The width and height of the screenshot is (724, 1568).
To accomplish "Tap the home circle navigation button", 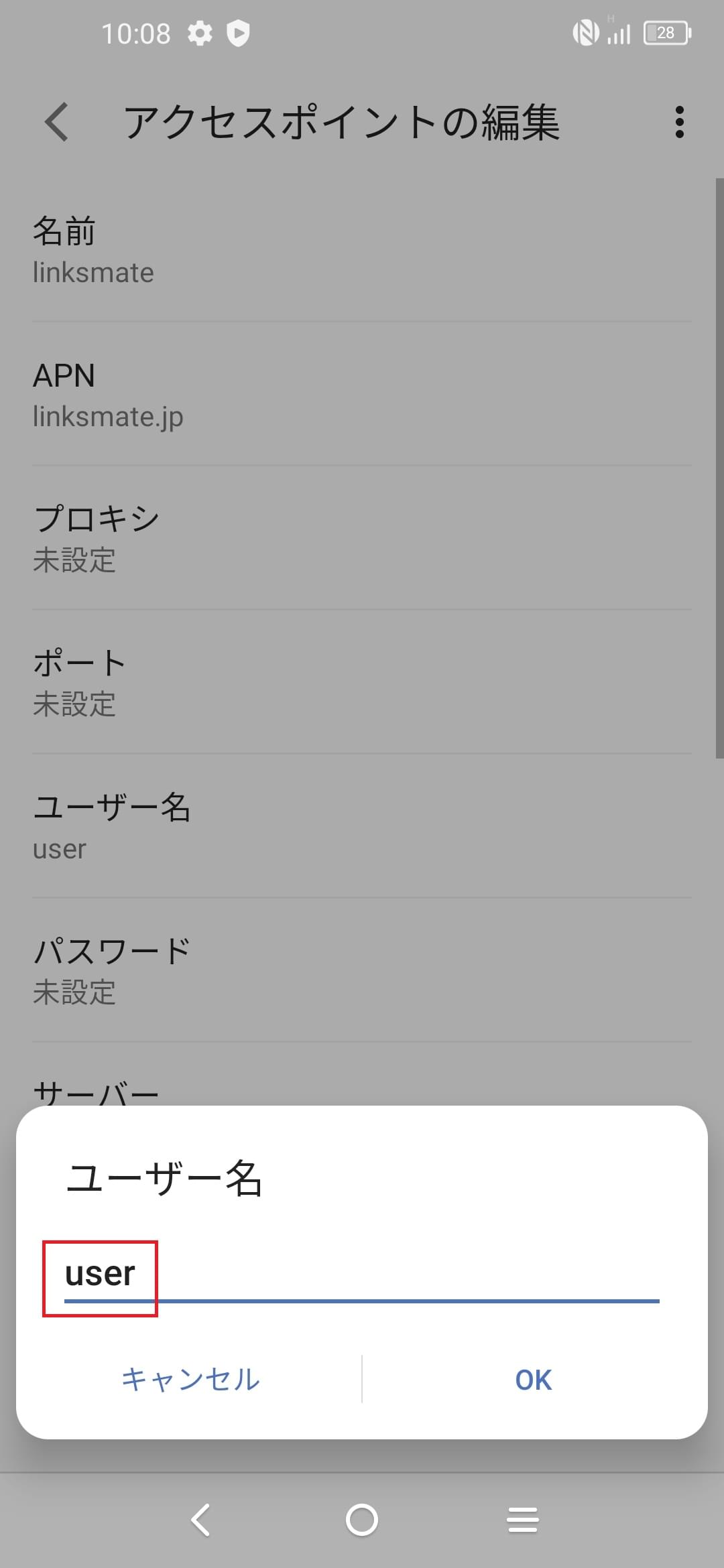I will click(x=362, y=1520).
